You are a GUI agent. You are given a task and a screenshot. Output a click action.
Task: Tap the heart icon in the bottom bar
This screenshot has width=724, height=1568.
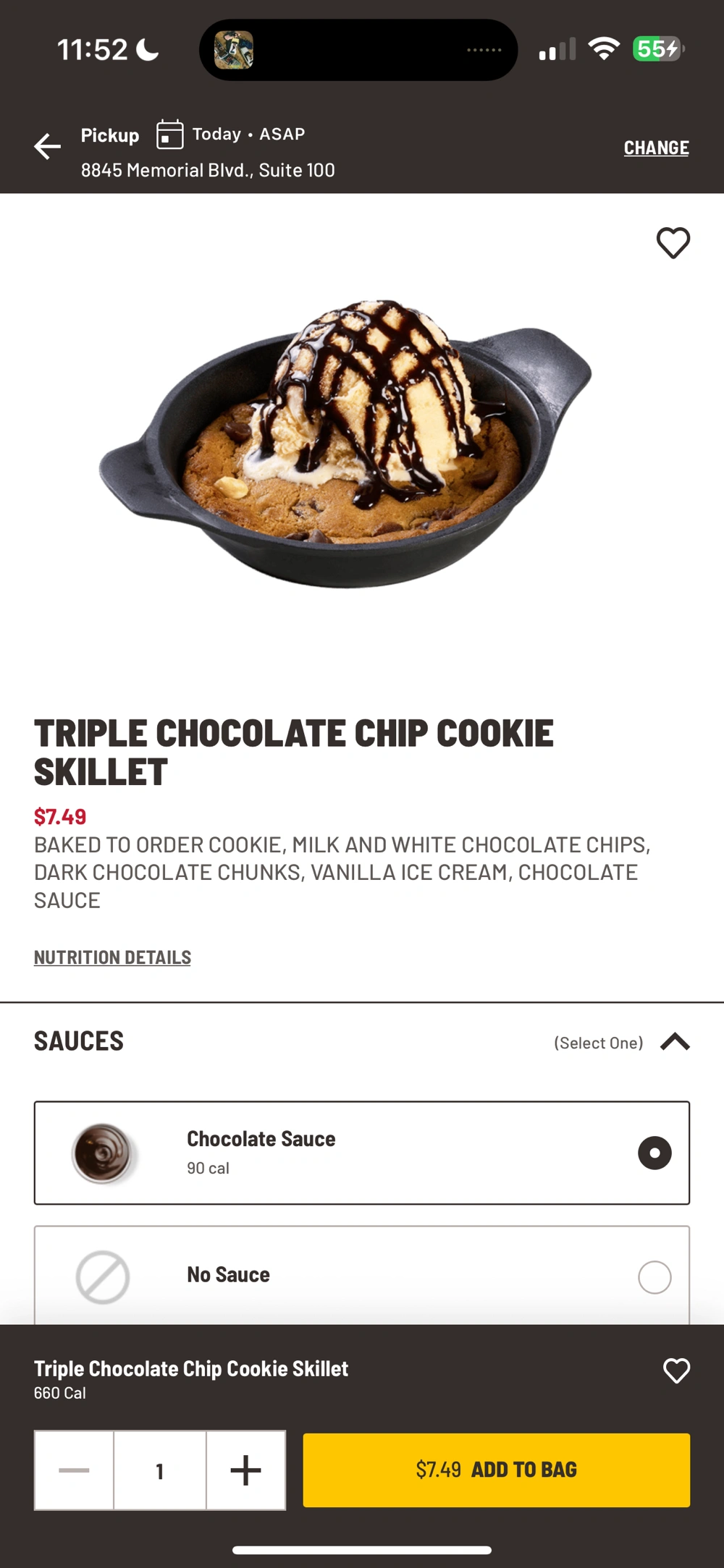click(x=676, y=1370)
